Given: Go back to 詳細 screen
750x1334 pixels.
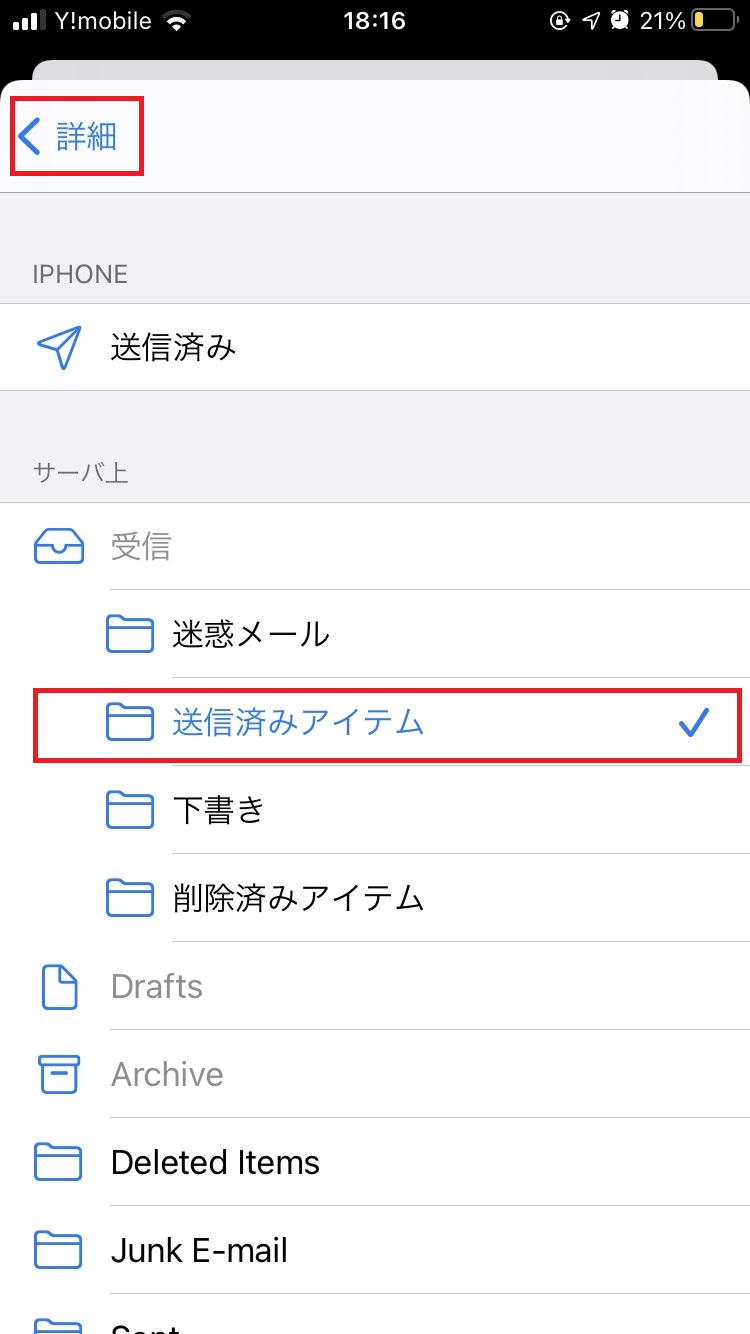Looking at the screenshot, I should (70, 136).
